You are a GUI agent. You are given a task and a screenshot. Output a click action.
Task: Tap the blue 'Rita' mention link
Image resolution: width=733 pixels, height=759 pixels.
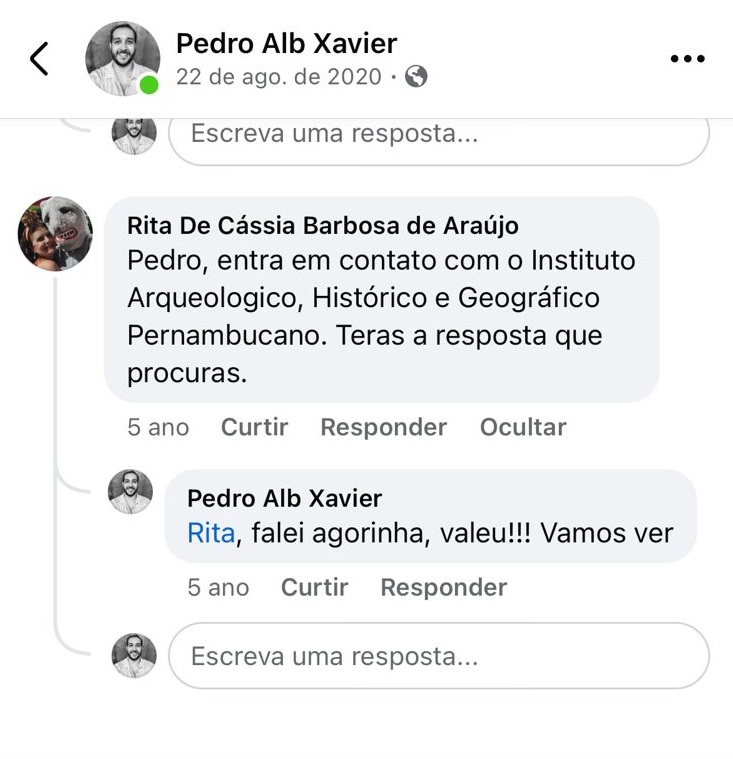tap(211, 534)
